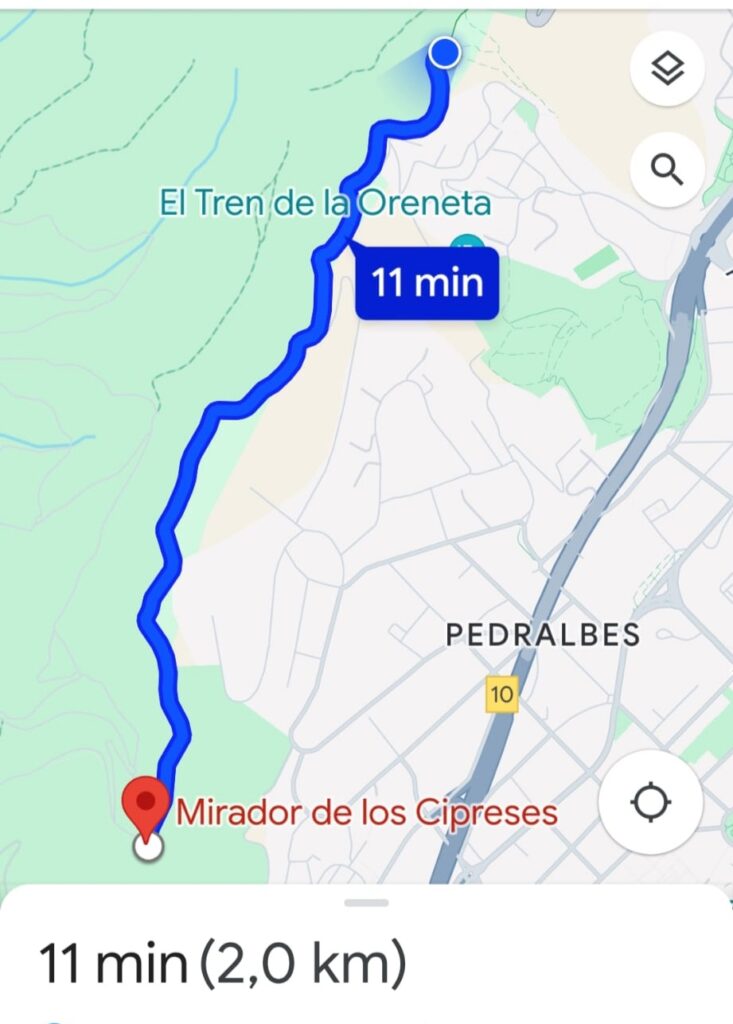Open El Tren de la Oreneta place
Image resolution: width=733 pixels, height=1024 pixels.
(326, 204)
